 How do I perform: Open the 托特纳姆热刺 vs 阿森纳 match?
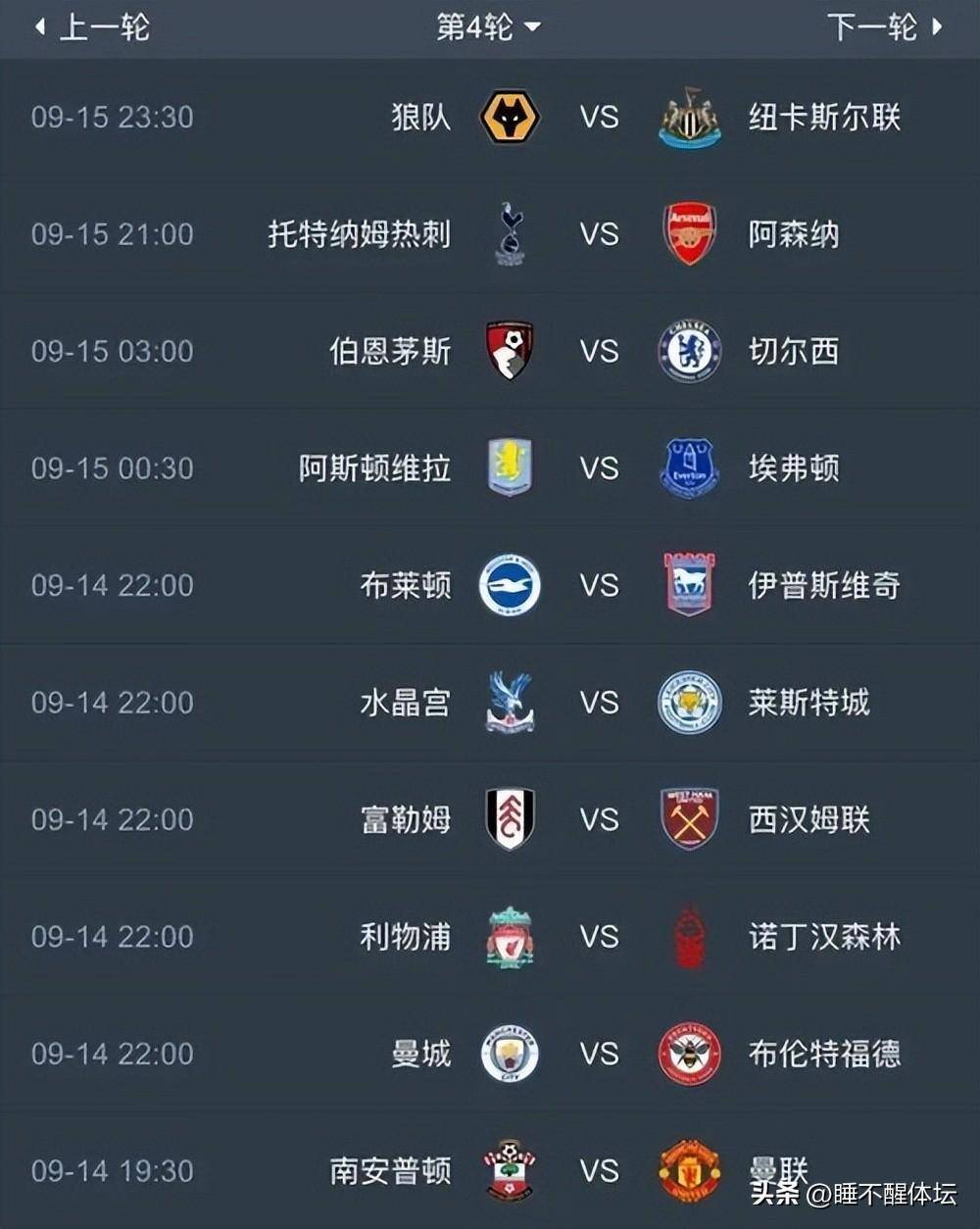pos(598,234)
